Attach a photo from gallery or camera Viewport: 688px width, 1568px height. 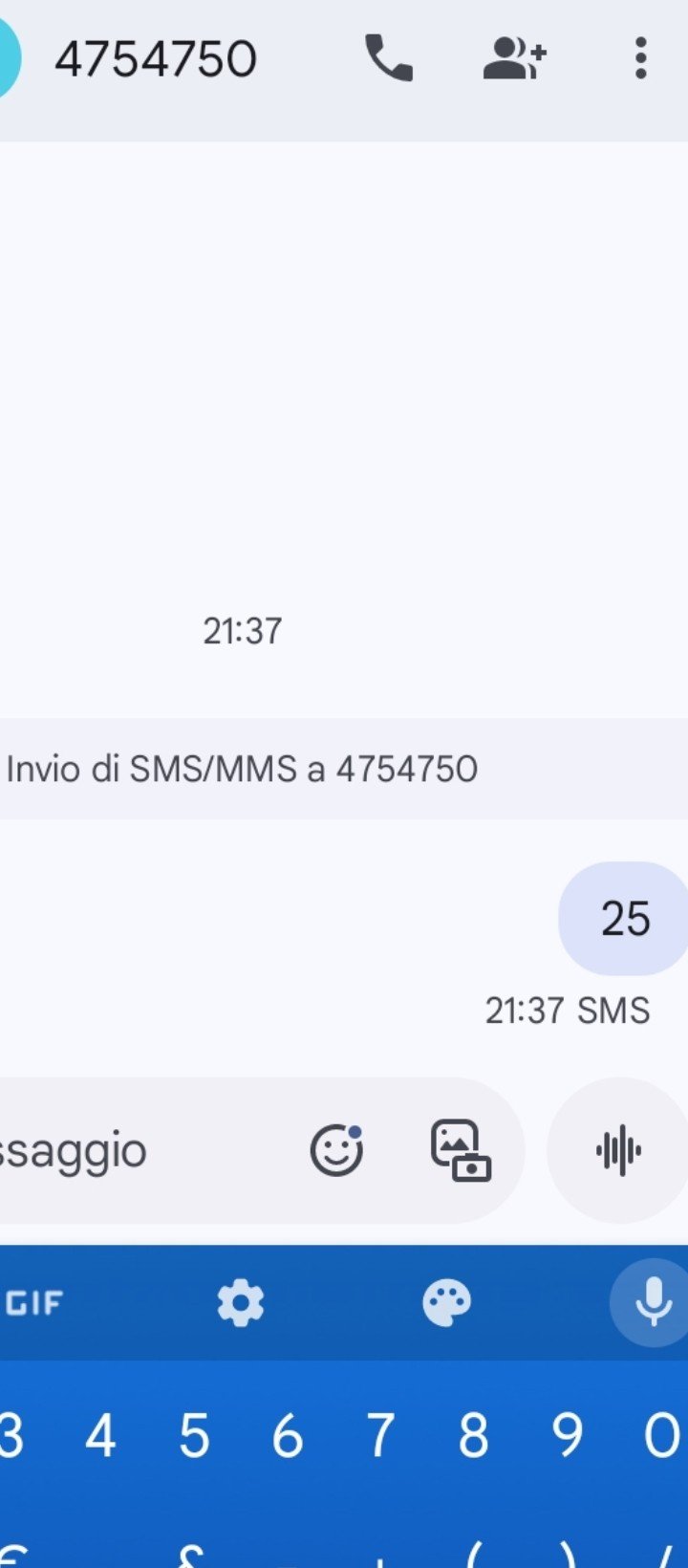pos(461,1150)
